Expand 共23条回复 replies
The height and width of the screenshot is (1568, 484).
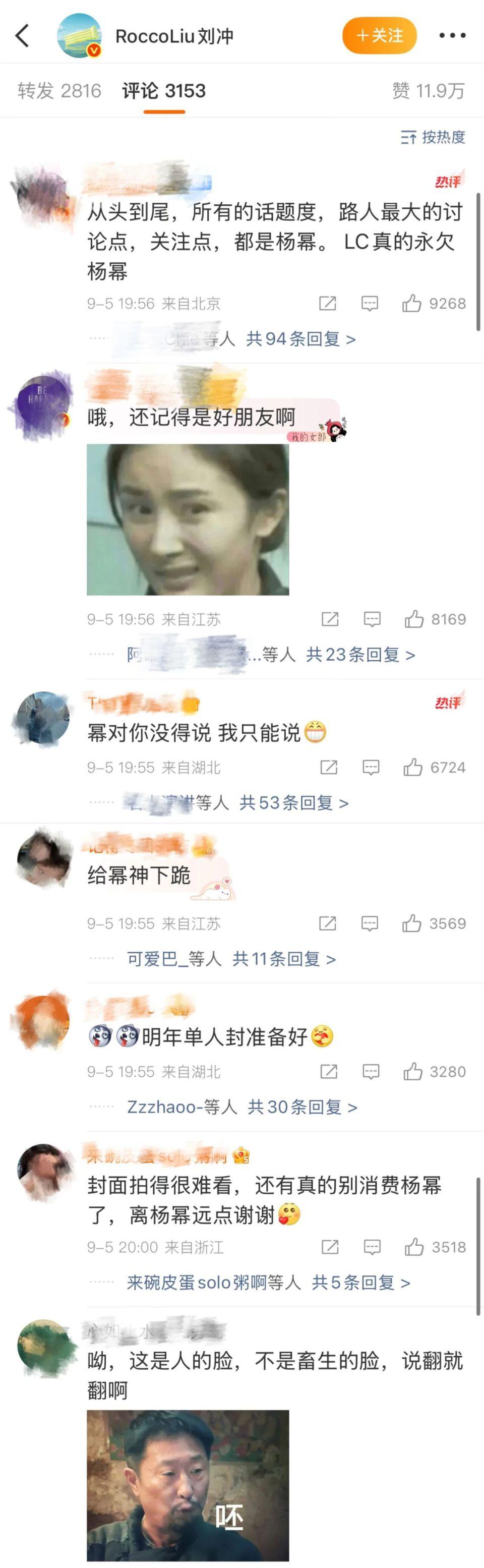360,654
